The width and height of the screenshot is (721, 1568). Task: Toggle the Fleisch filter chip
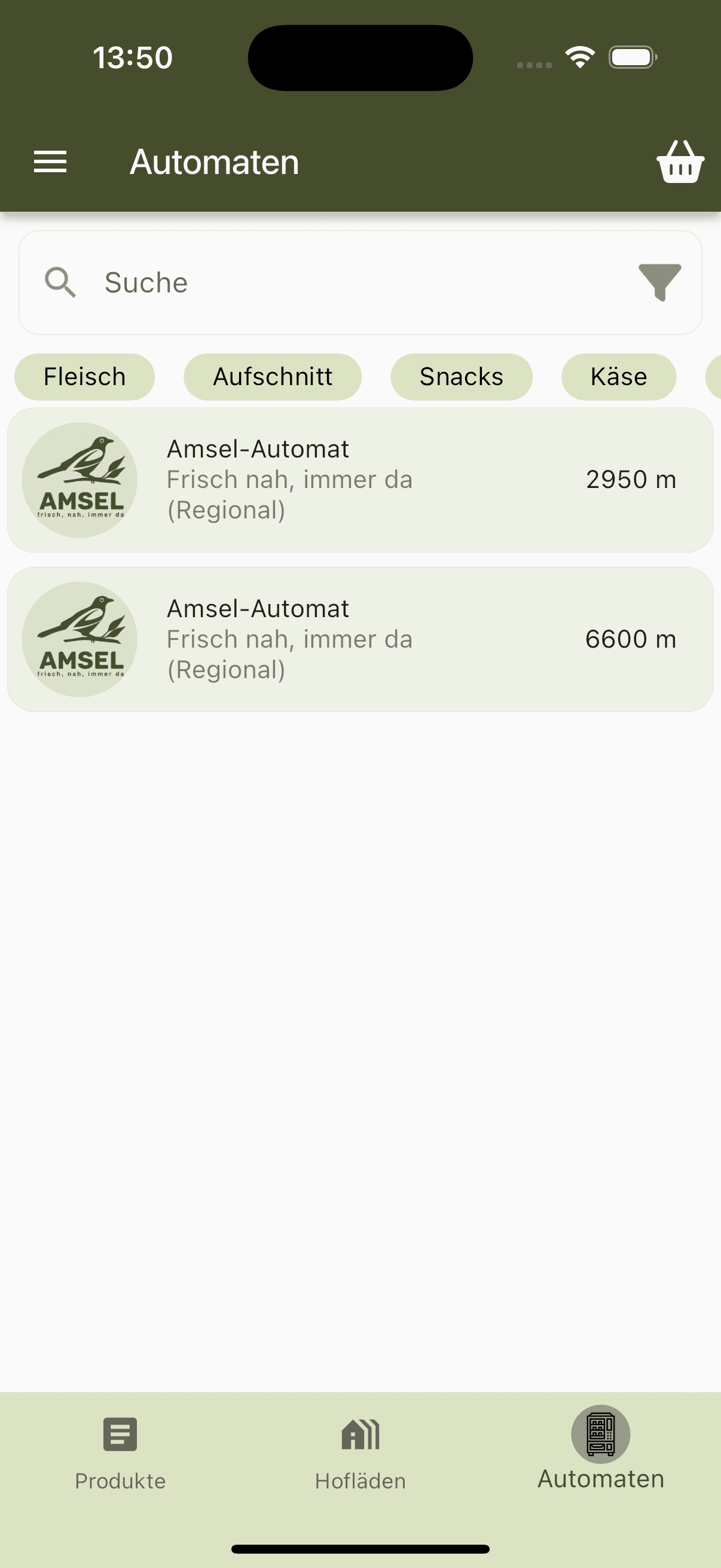point(84,376)
